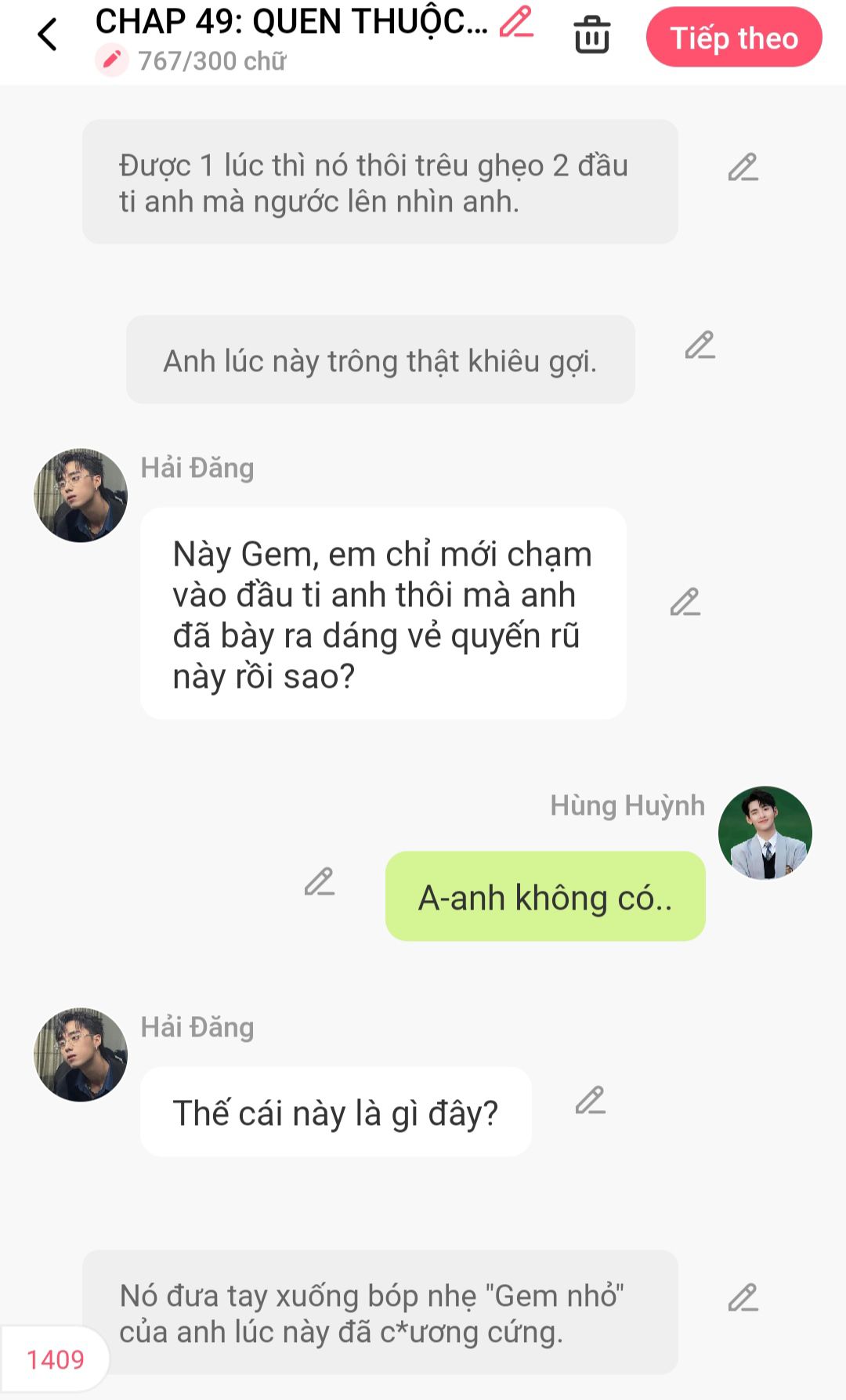This screenshot has height=1400, width=846.
Task: Edit Hùng Huỳnh's message "A-anh không có.."
Action: click(x=319, y=882)
